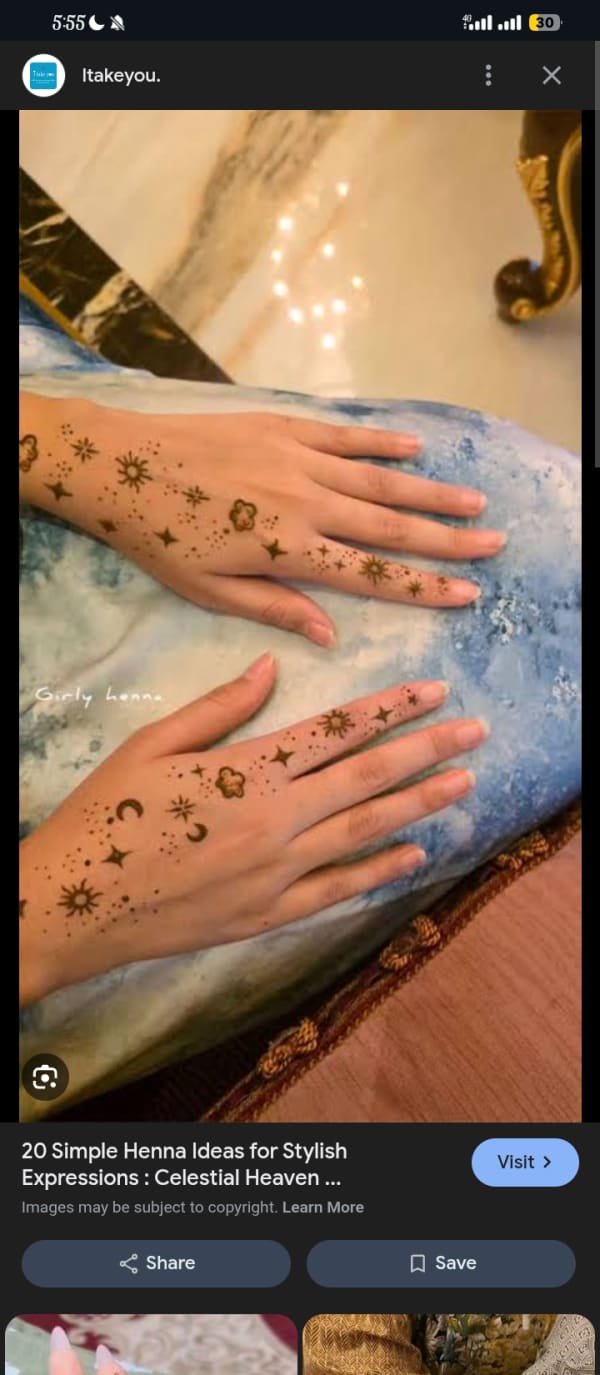The width and height of the screenshot is (600, 1375).
Task: Tap the Visit button
Action: pos(525,1162)
